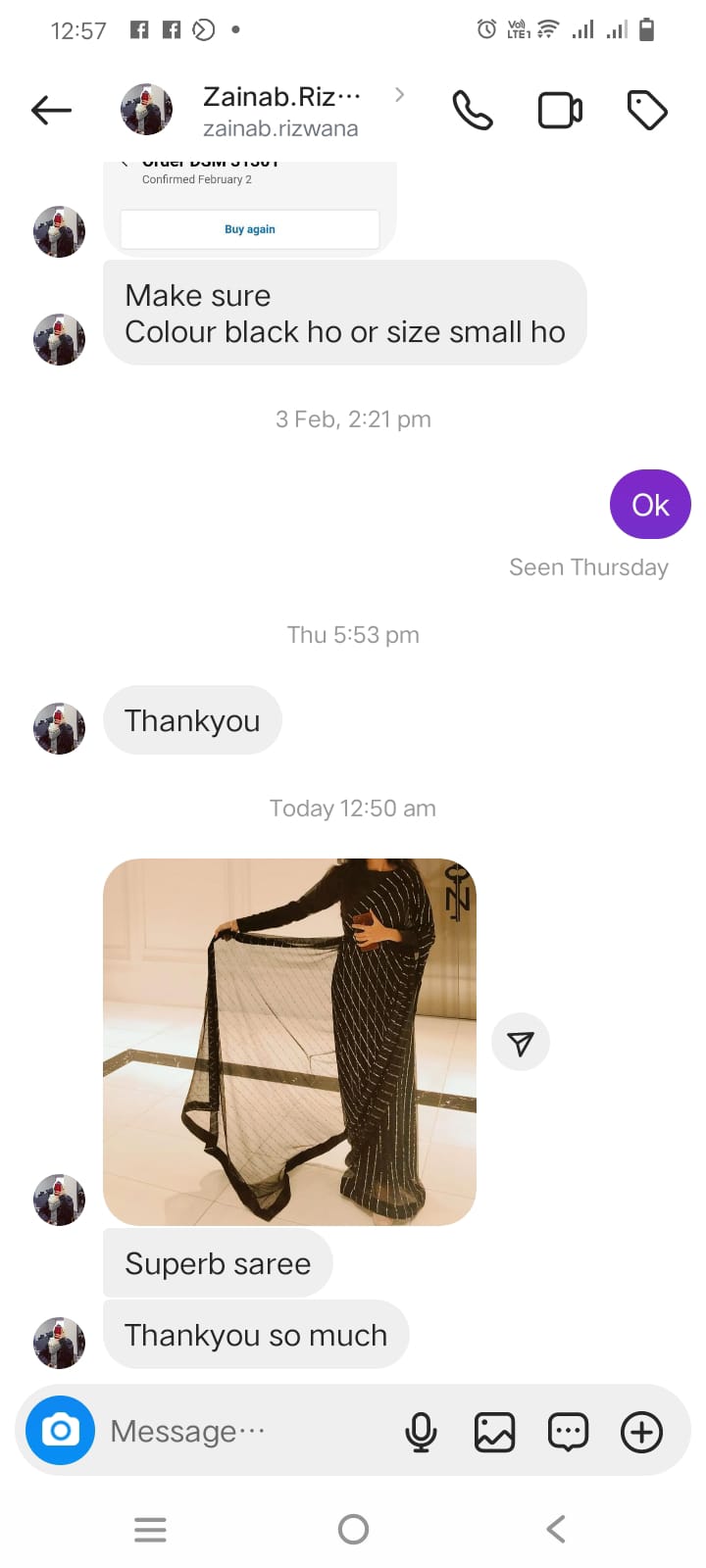706x1568 pixels.
Task: Start a video call with Zainab
Action: 560,111
